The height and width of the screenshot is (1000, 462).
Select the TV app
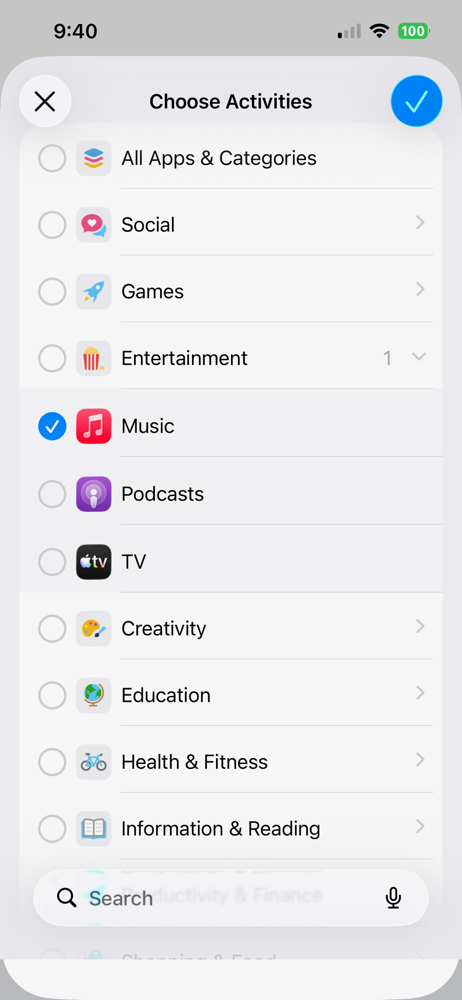click(x=52, y=562)
